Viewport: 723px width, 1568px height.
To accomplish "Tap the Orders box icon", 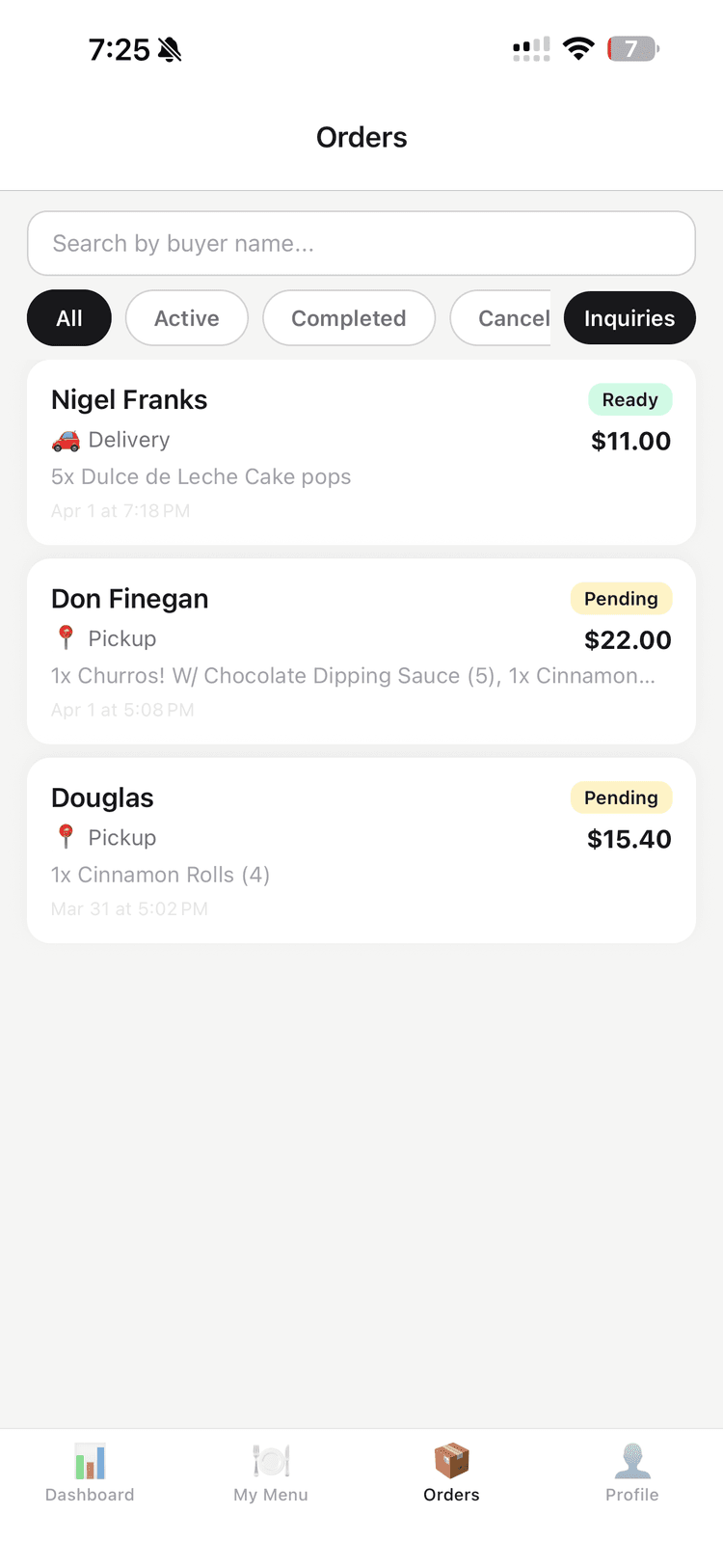I will coord(451,1461).
